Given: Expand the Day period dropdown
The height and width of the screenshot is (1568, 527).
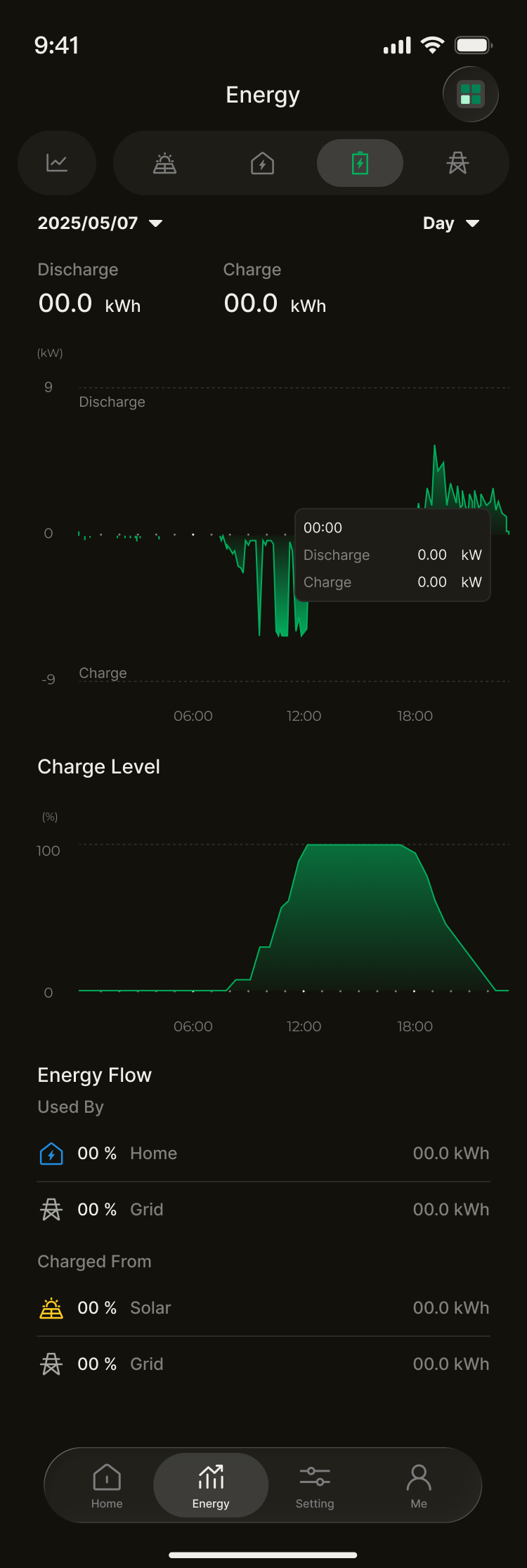Looking at the screenshot, I should 451,223.
